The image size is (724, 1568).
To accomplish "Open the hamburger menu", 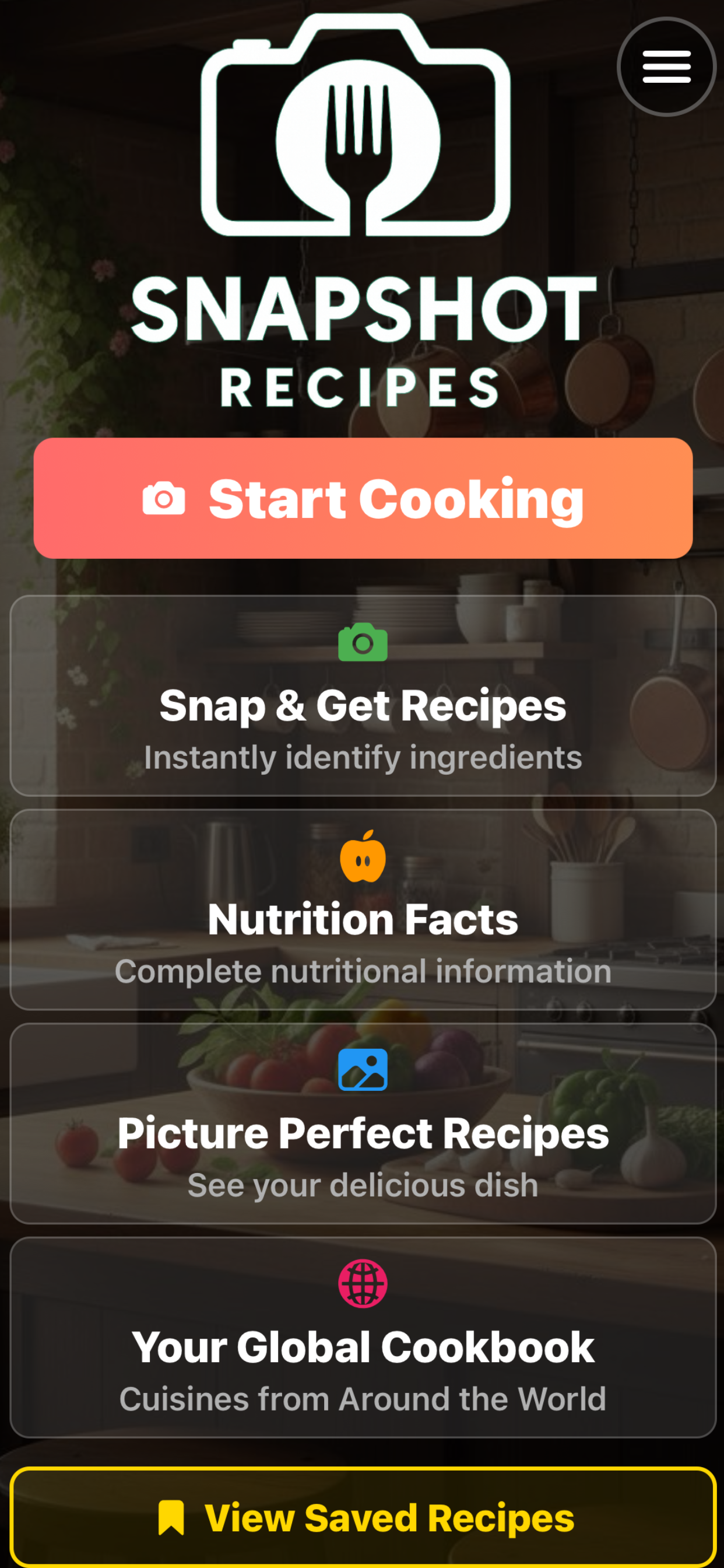I will tap(666, 67).
